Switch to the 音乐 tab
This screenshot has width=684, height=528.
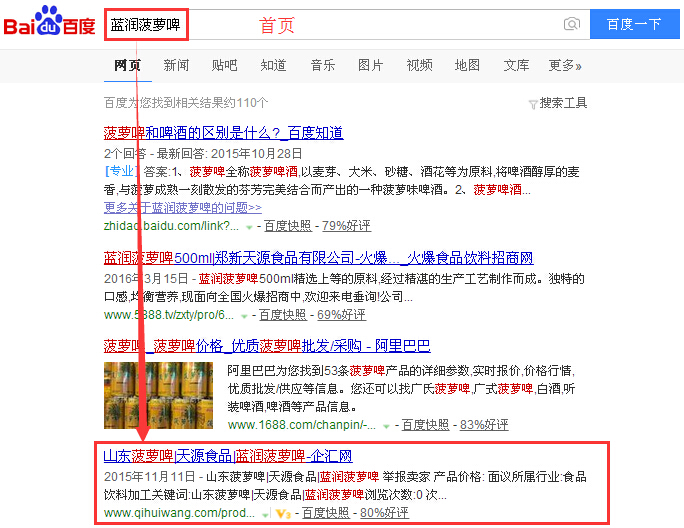tap(322, 66)
